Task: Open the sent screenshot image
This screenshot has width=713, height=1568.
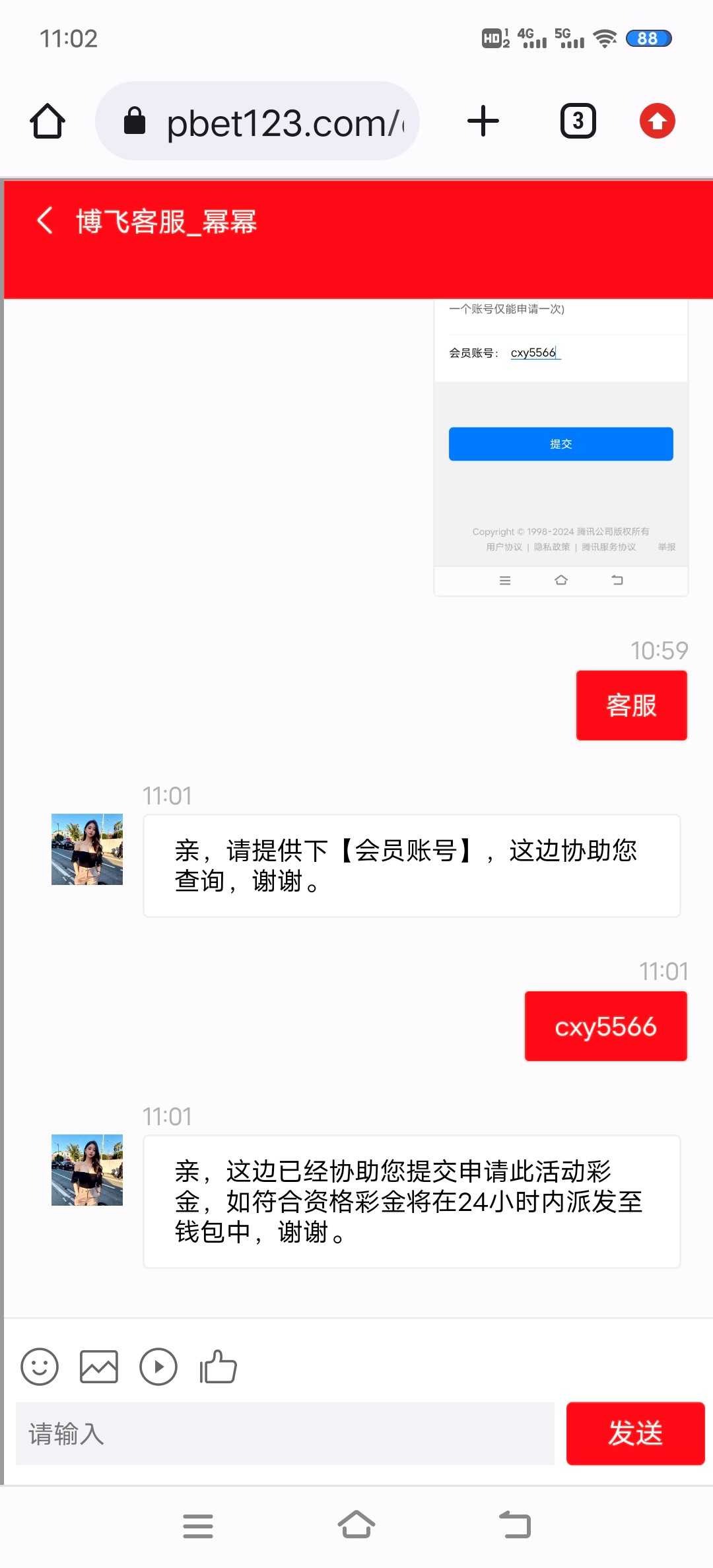Action: point(560,449)
